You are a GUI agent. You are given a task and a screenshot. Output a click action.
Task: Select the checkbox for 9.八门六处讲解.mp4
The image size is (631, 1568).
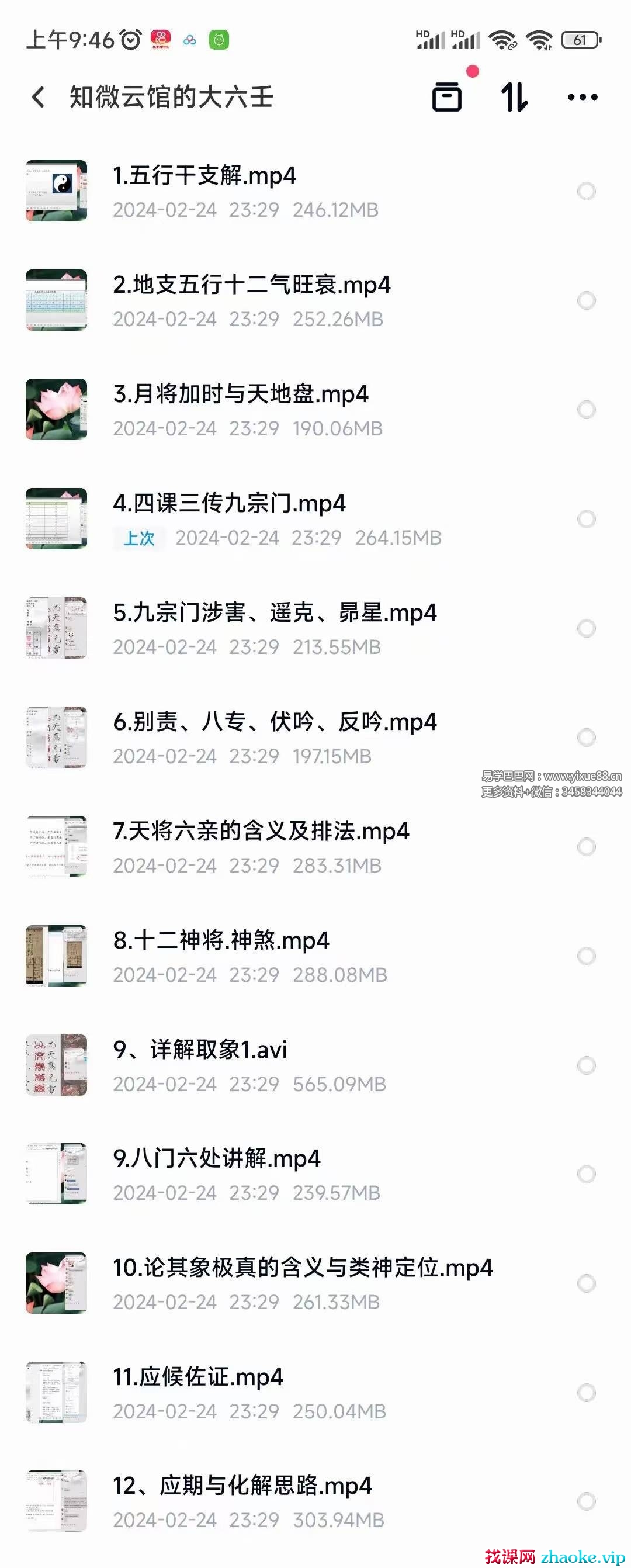(x=587, y=1174)
